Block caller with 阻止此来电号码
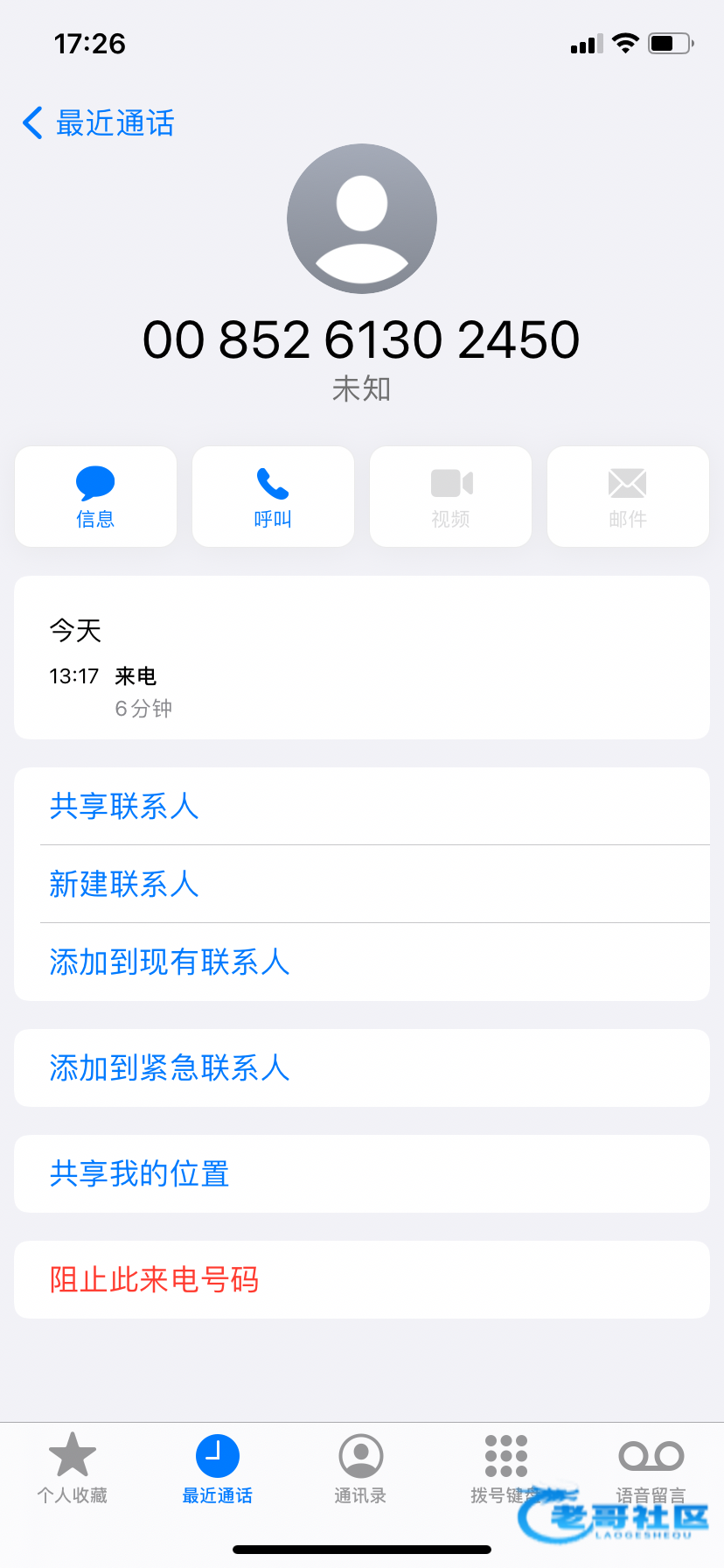This screenshot has width=724, height=1568. tap(362, 1280)
